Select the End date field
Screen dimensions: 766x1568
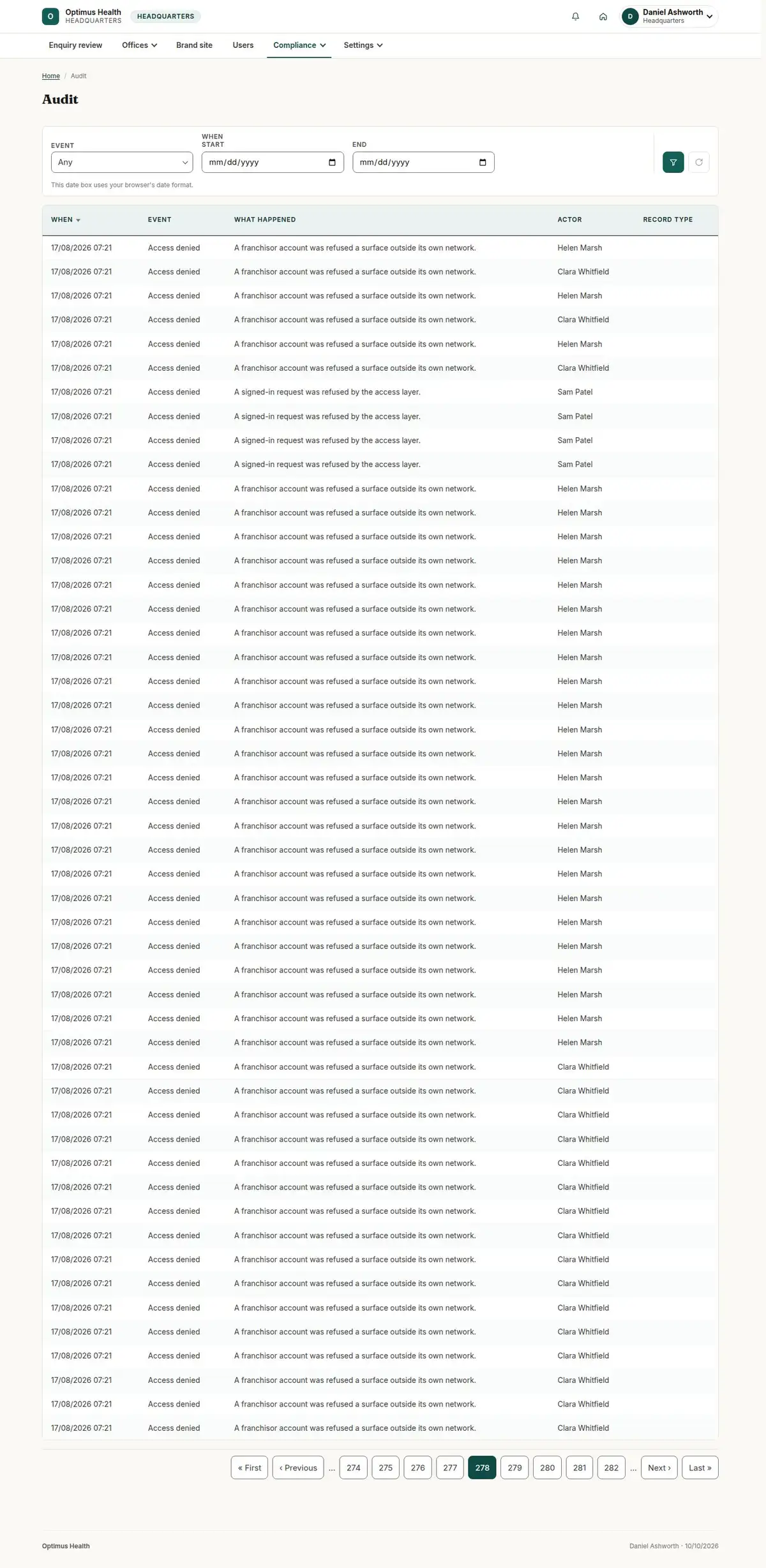423,162
